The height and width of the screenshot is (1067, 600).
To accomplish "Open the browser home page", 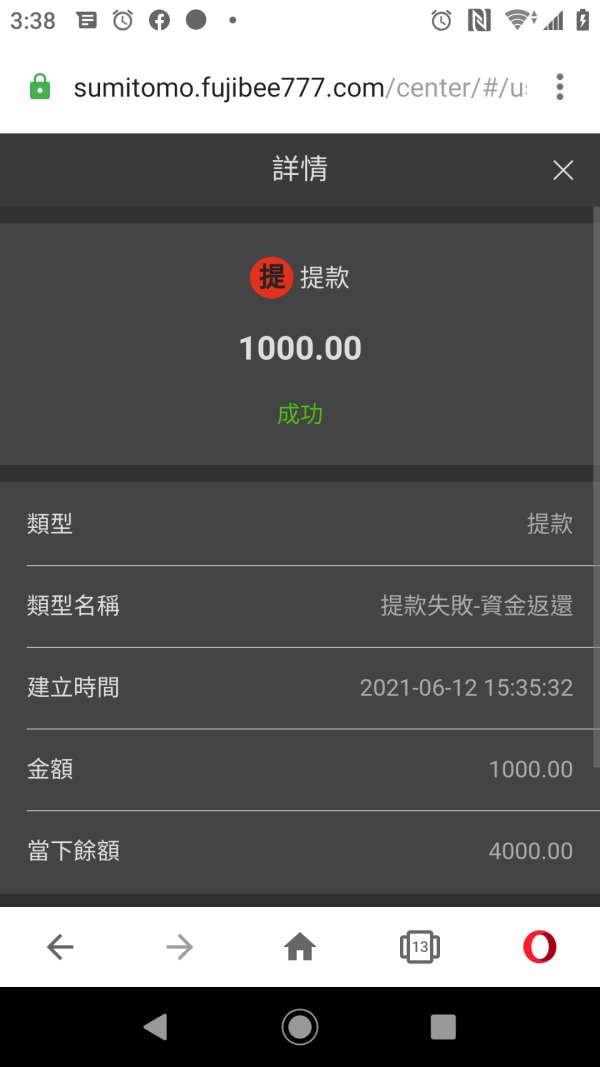I will (300, 947).
